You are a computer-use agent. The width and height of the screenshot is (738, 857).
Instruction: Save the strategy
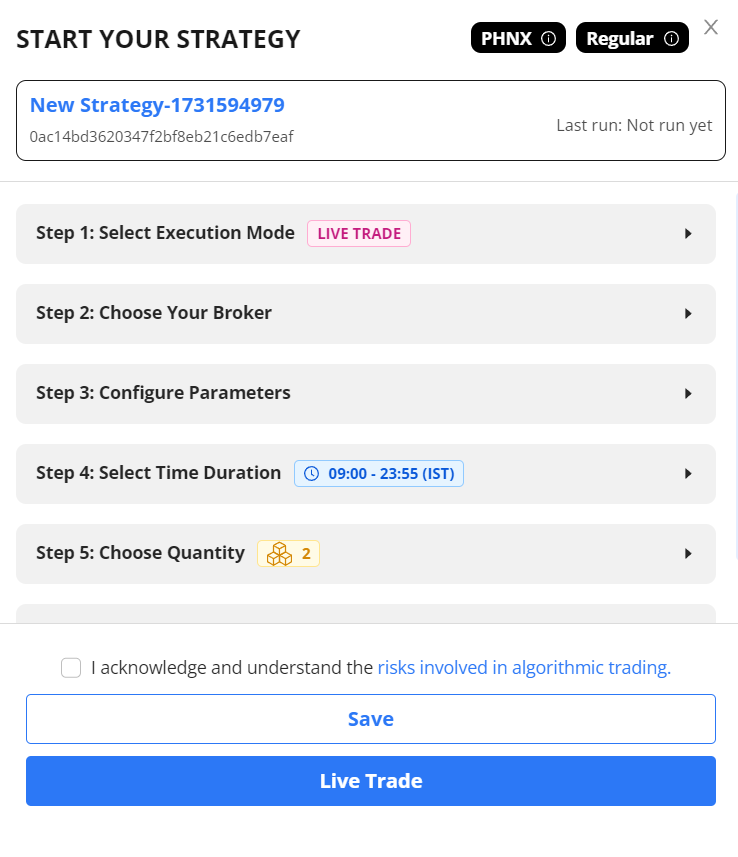371,719
